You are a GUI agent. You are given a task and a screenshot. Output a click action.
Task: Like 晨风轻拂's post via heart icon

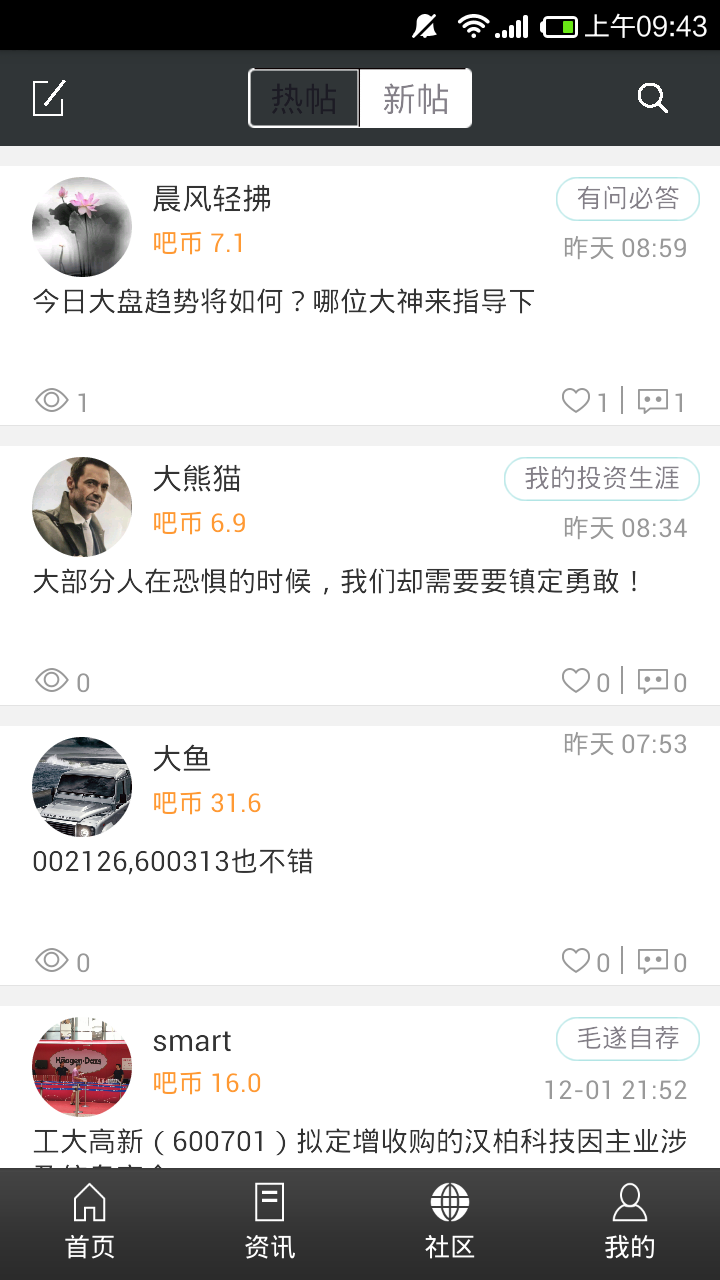[577, 400]
